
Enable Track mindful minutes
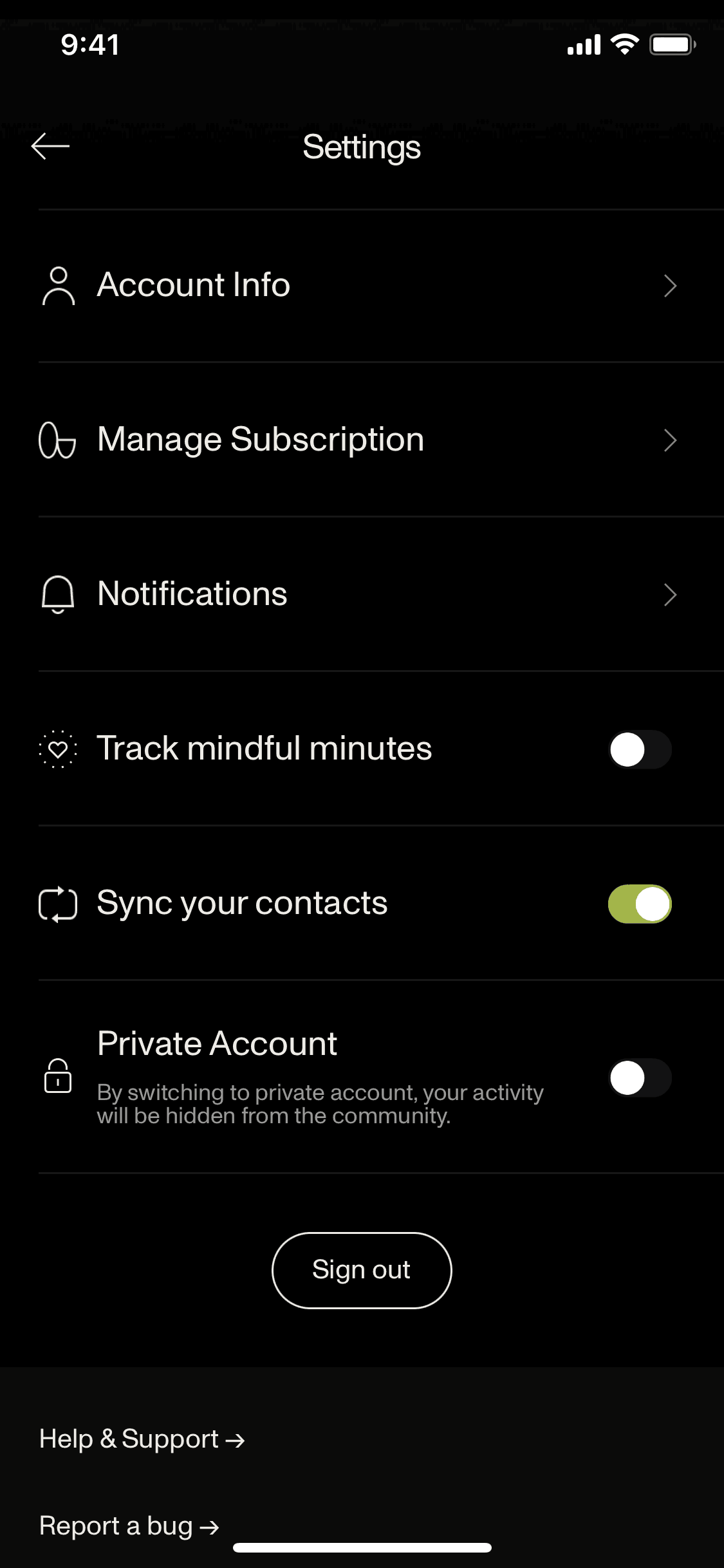click(640, 749)
